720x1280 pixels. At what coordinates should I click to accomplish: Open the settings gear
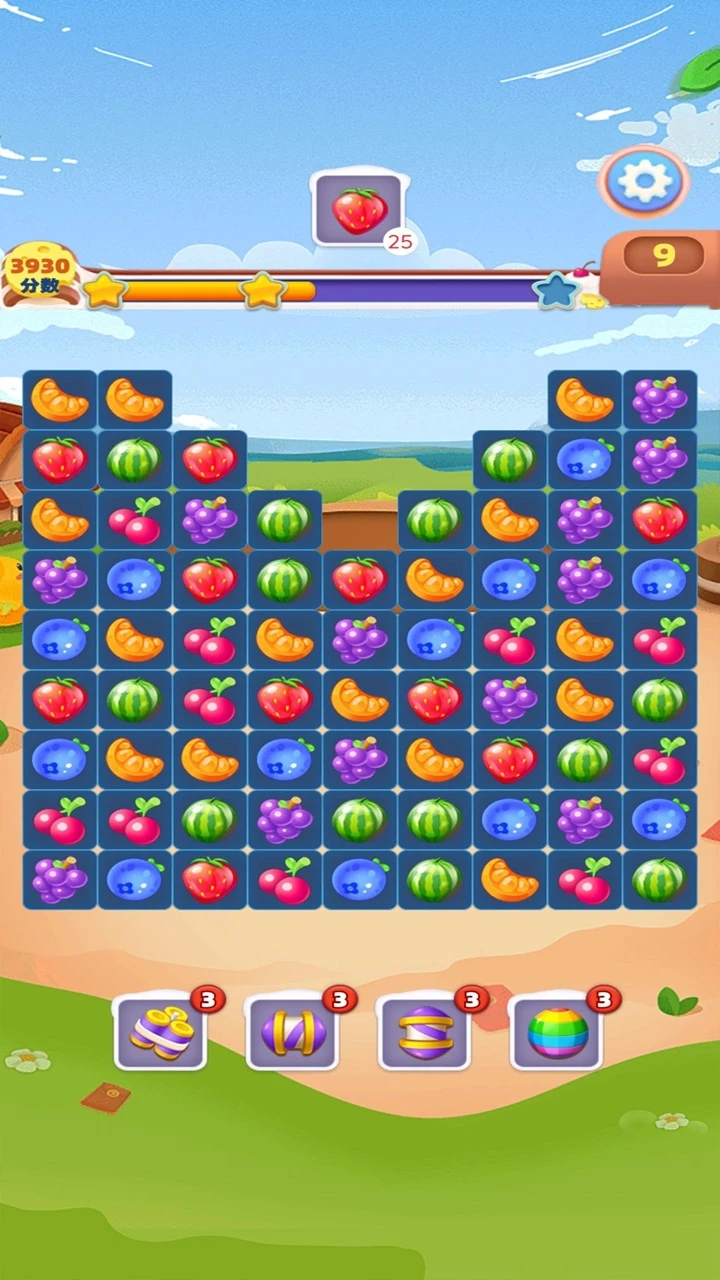click(645, 181)
